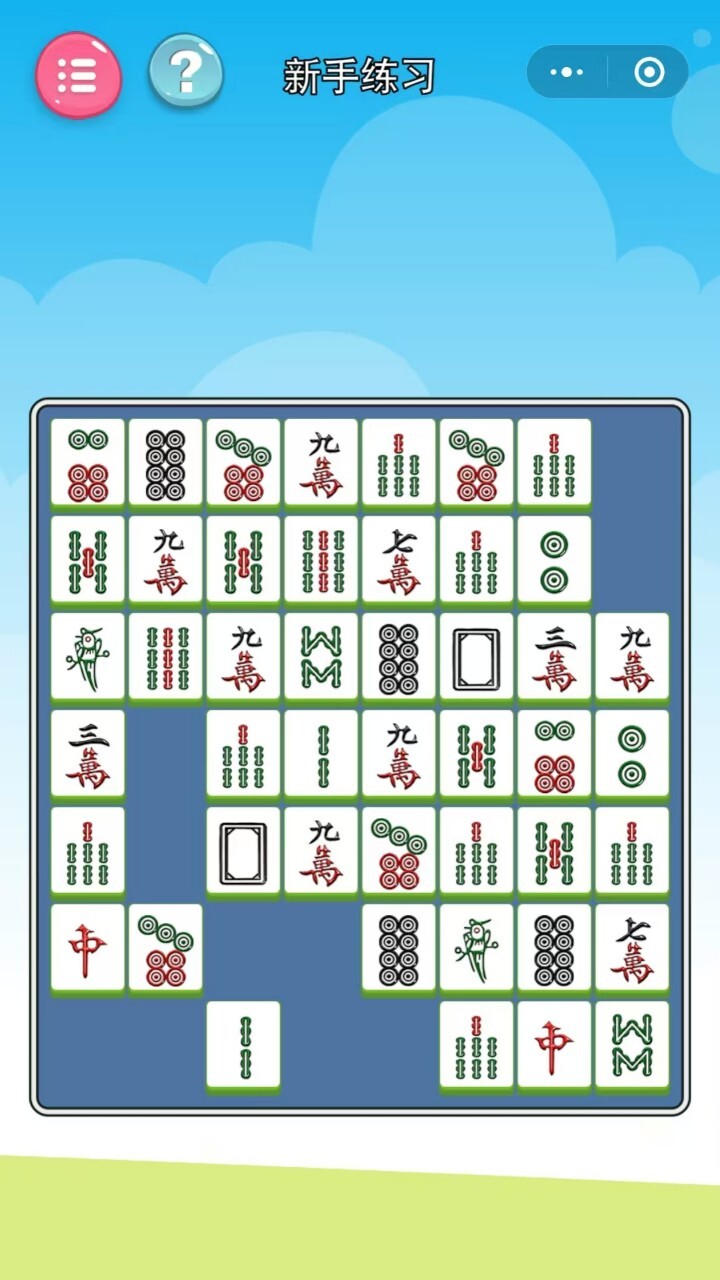This screenshot has height=1280, width=720.
Task: Tap the red 中 tile beside the seven-circle tile
Action: pyautogui.click(x=88, y=946)
